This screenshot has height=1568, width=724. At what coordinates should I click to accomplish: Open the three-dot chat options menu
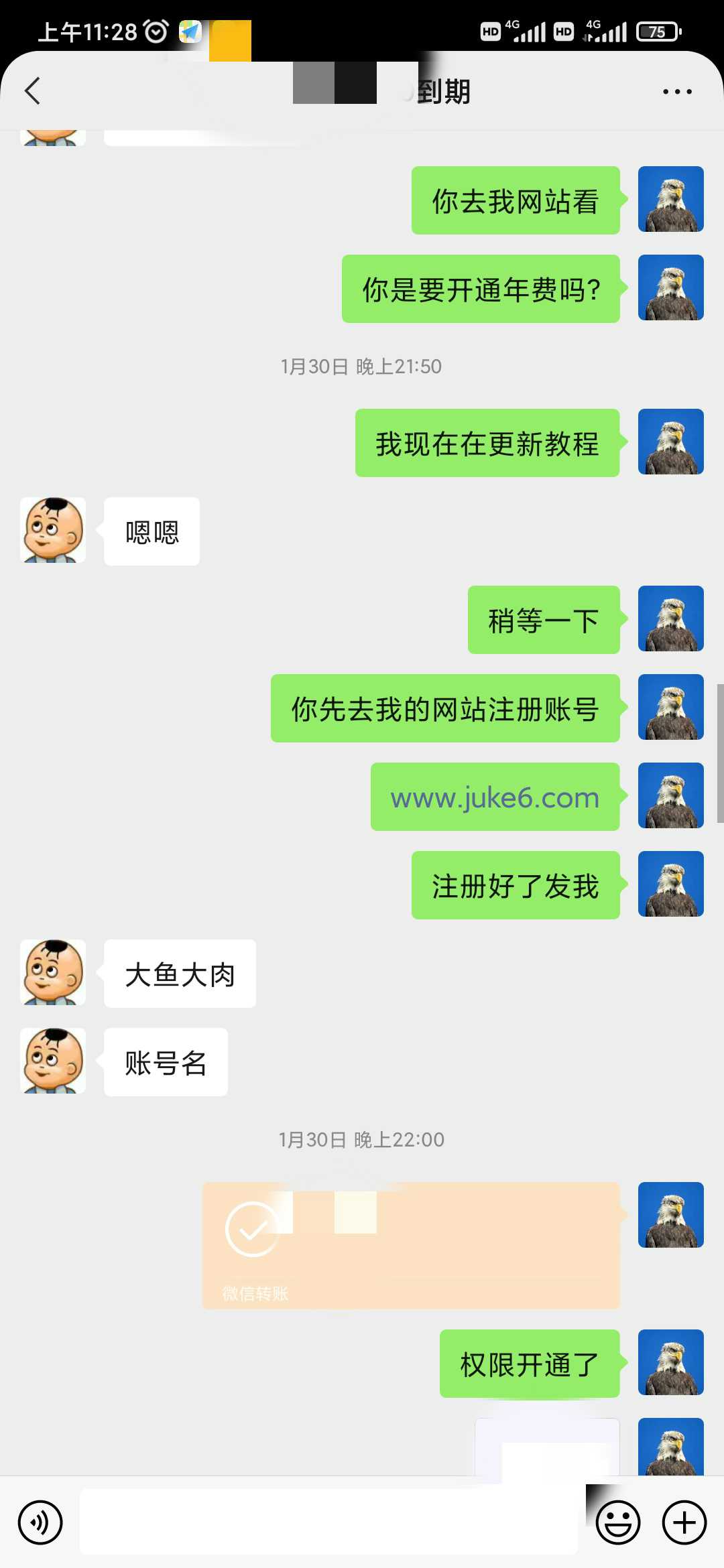[677, 92]
